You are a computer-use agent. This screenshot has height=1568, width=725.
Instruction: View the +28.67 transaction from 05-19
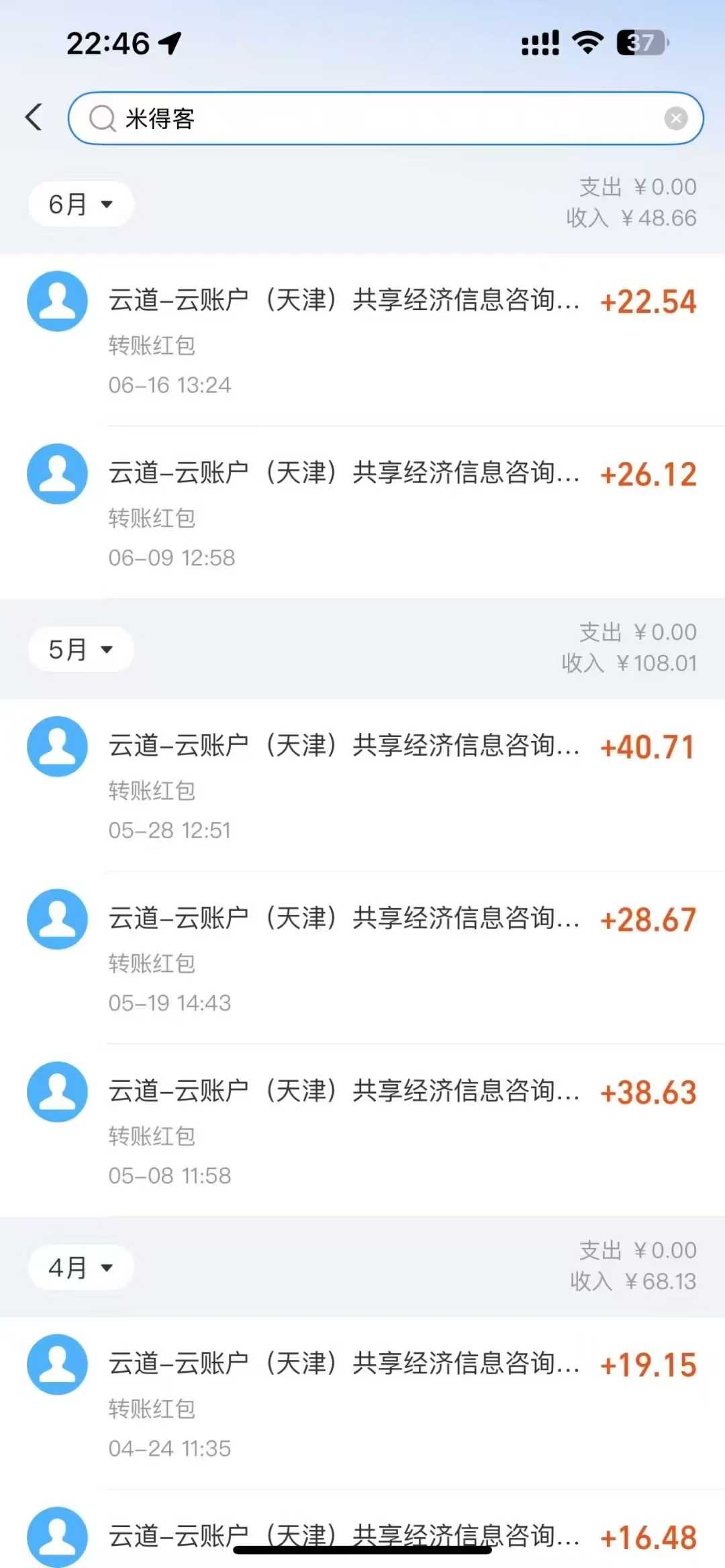362,958
